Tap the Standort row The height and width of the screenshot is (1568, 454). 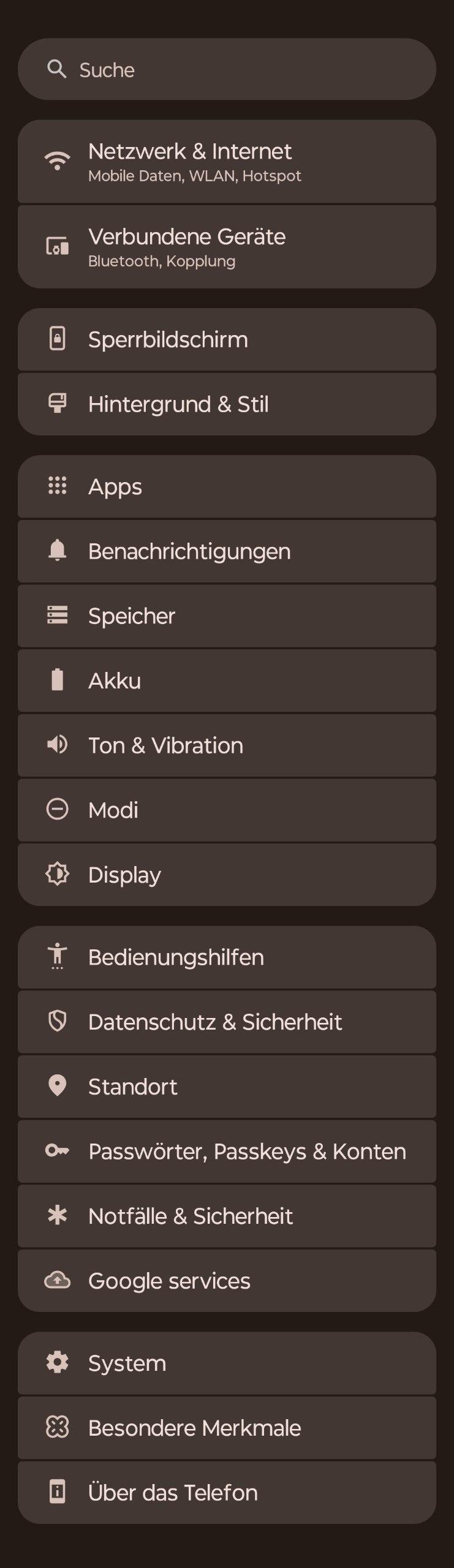click(227, 1087)
